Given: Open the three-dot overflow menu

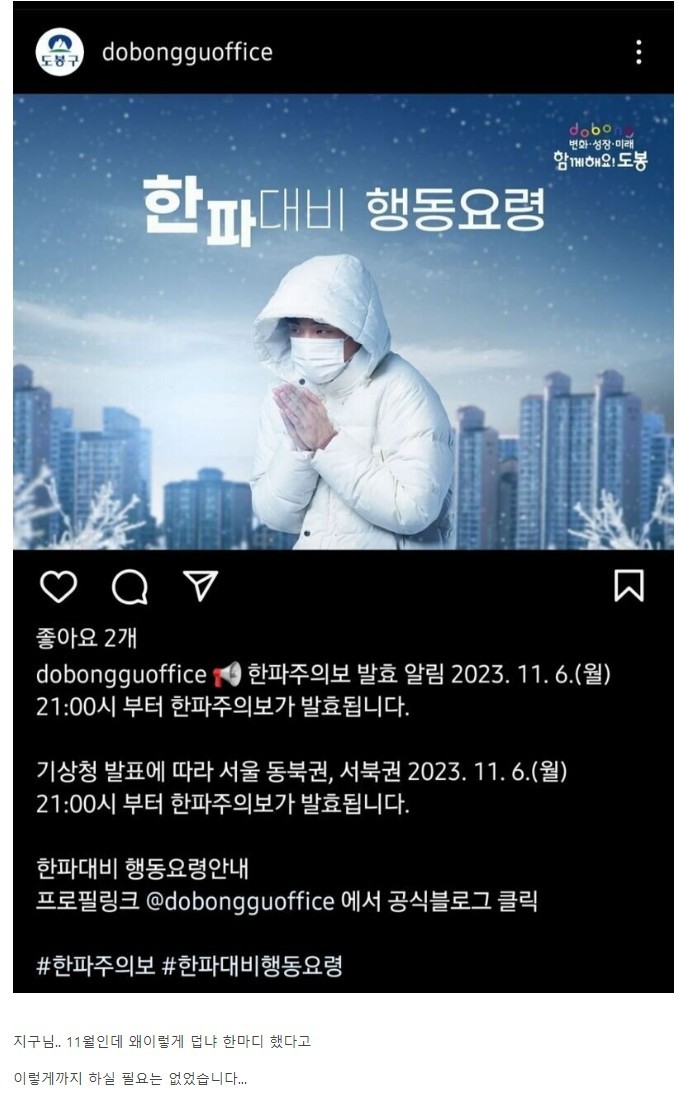Looking at the screenshot, I should click(638, 52).
